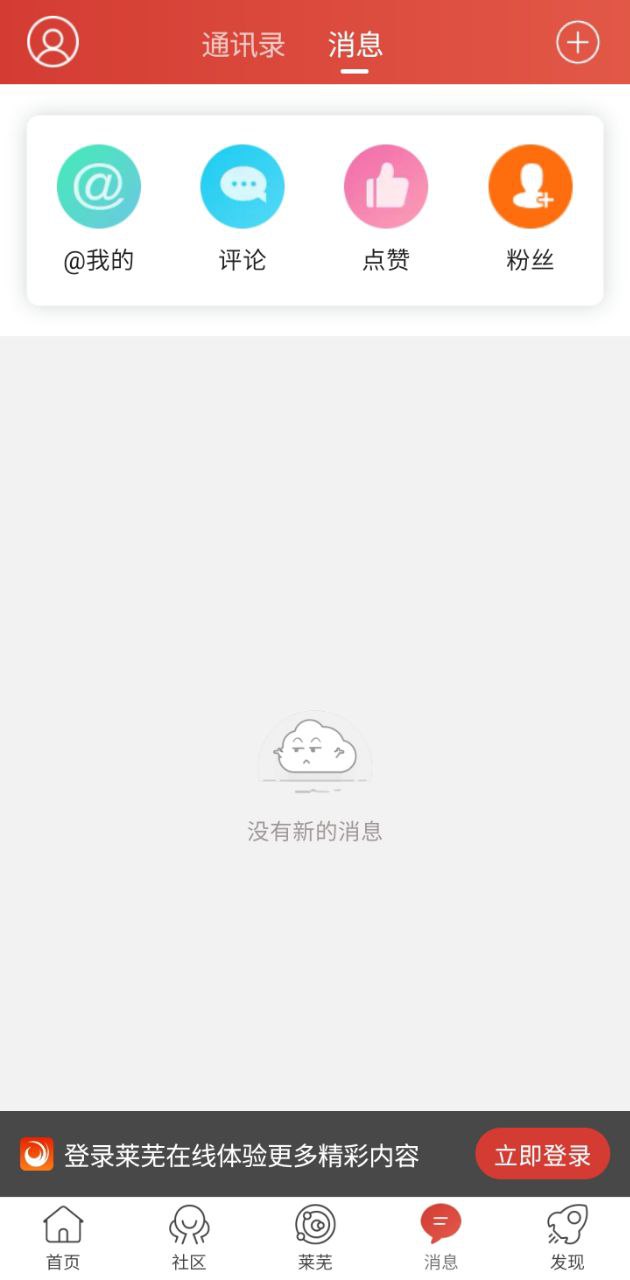Switch to 社区 in bottom bar
The width and height of the screenshot is (630, 1280).
click(189, 1238)
